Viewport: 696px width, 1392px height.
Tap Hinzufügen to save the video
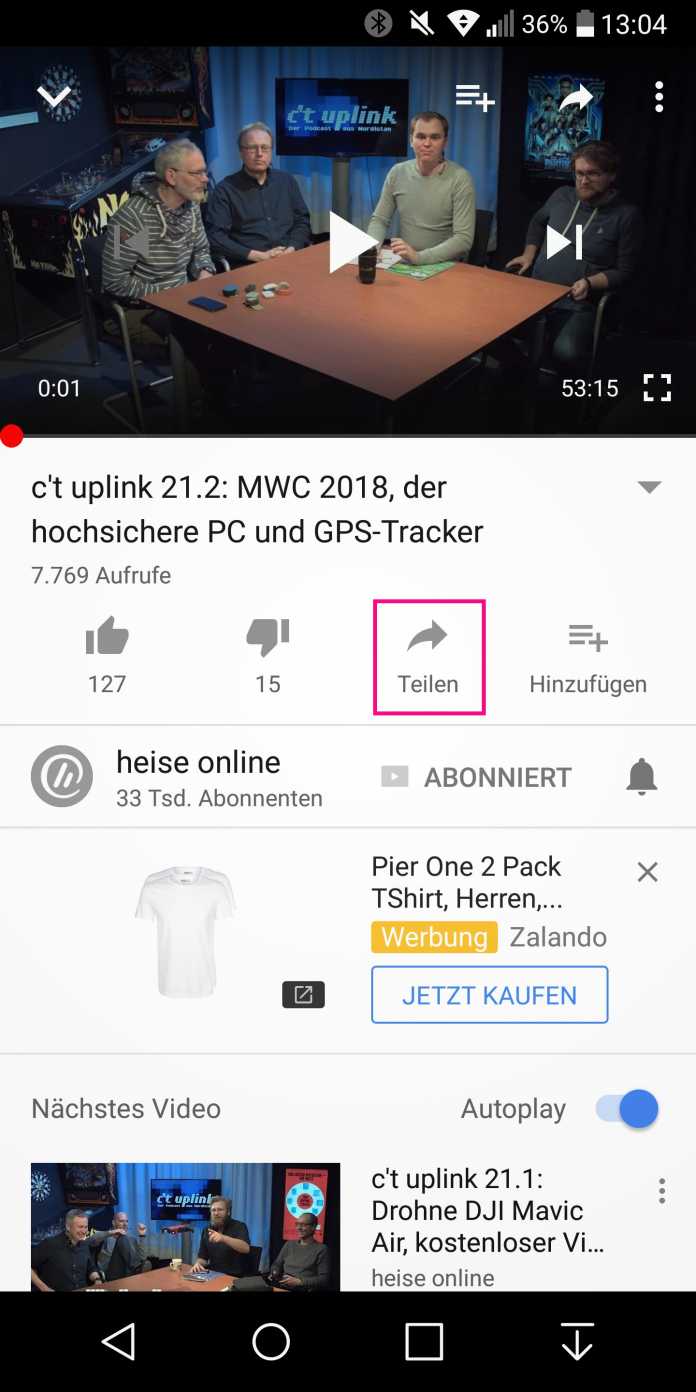coord(588,656)
